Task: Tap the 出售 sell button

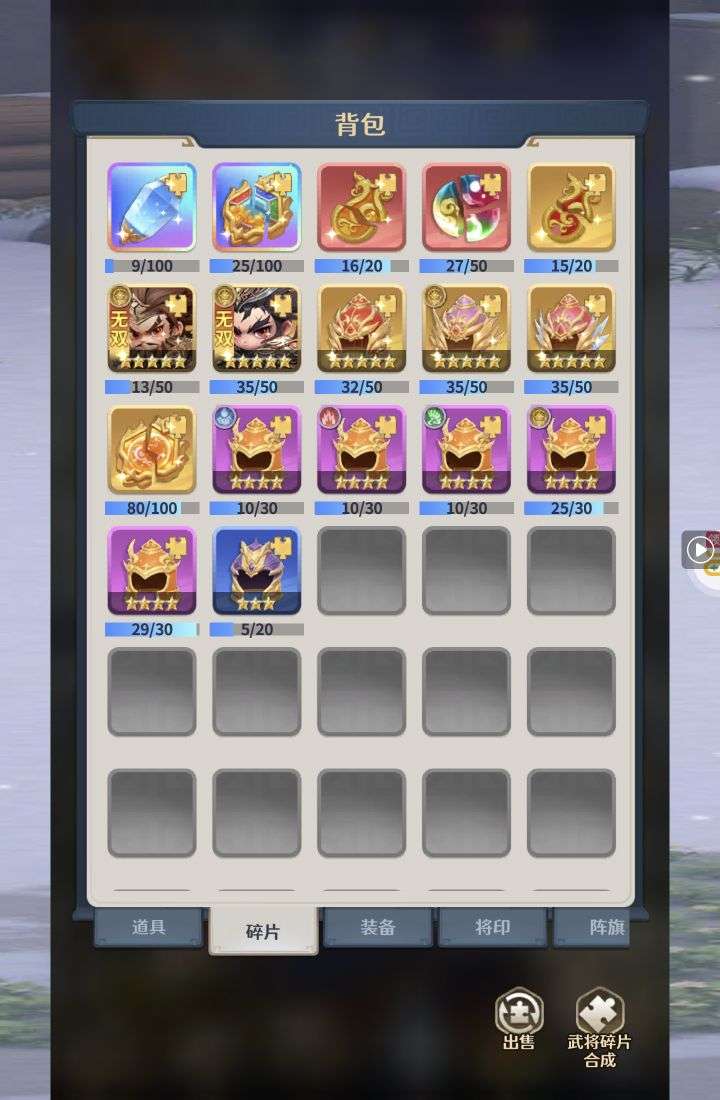Action: [x=519, y=1019]
